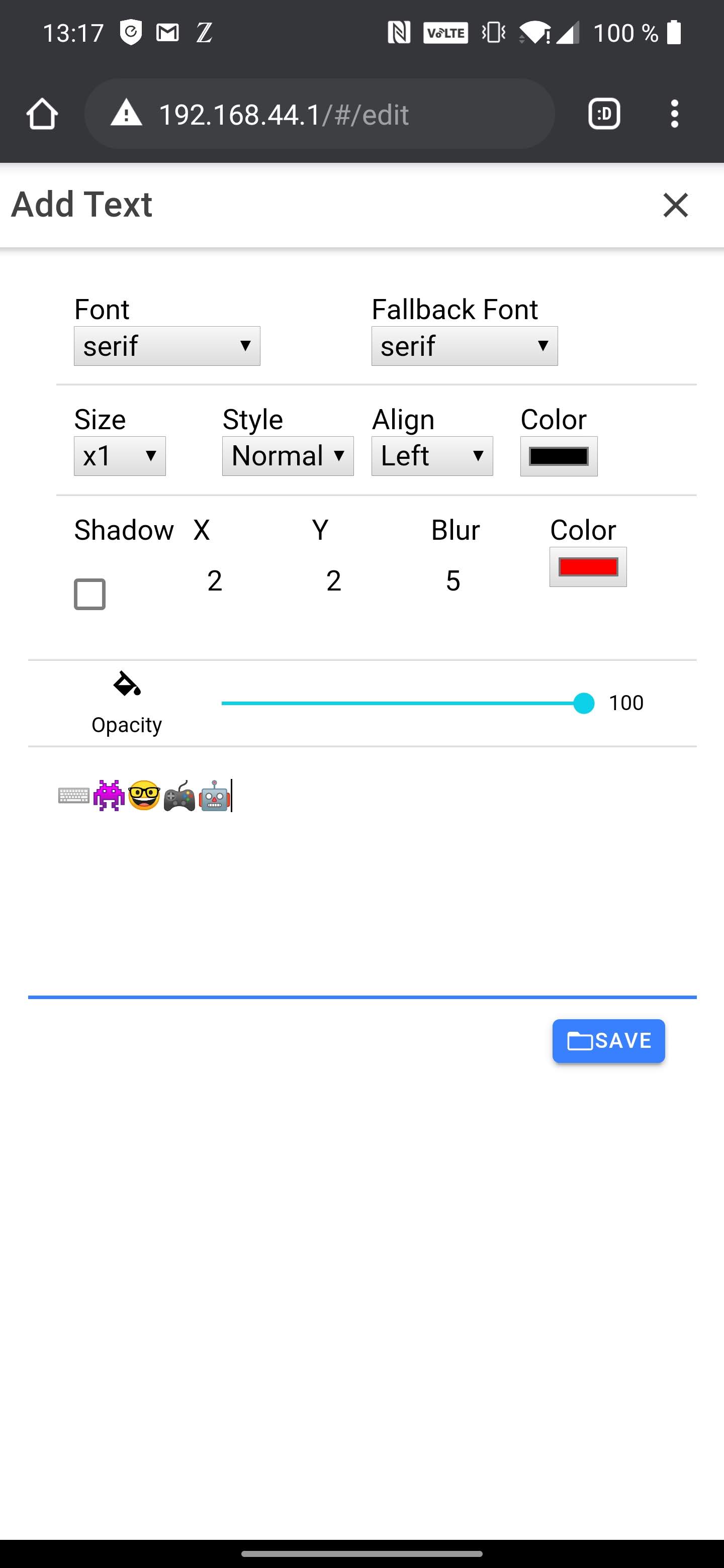Pick the black text color swatch

tap(559, 456)
